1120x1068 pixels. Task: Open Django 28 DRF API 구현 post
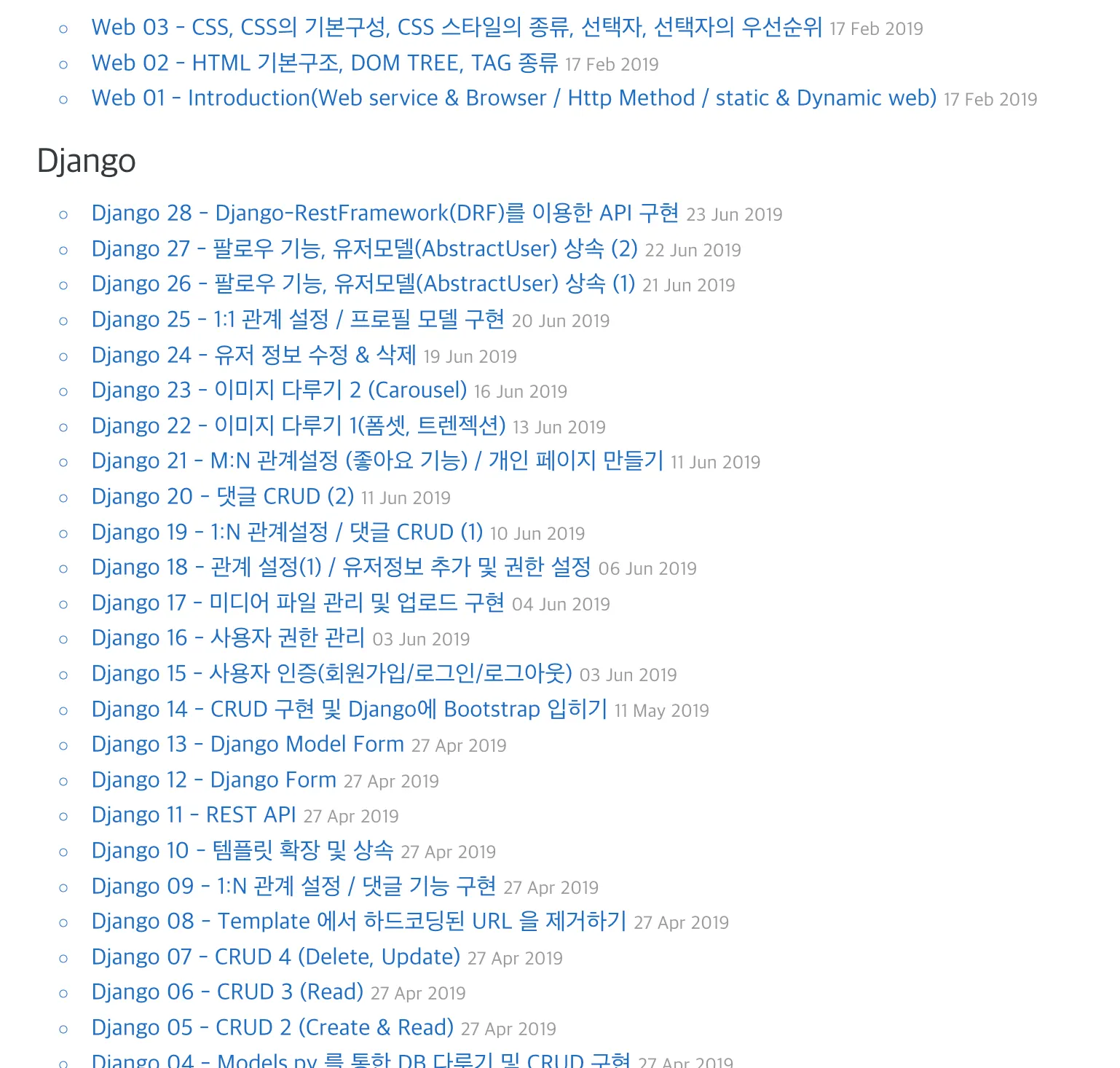click(x=384, y=213)
